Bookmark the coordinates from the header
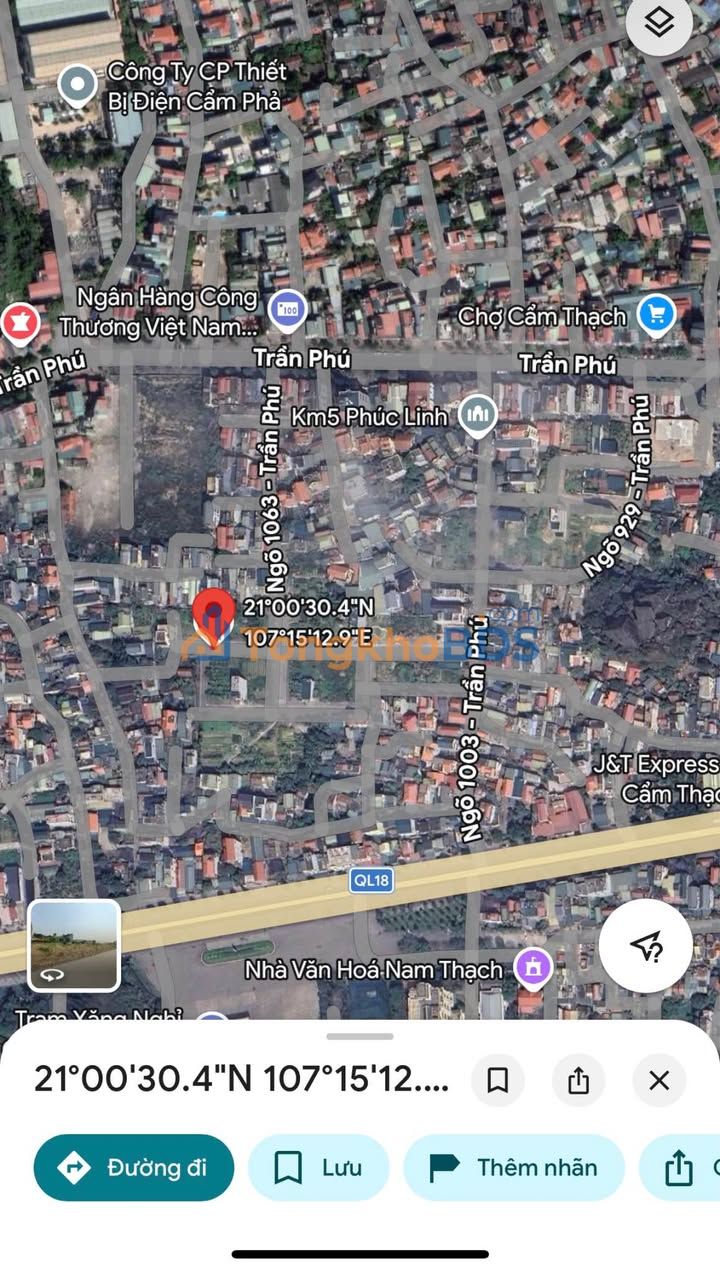This screenshot has width=720, height=1272. [x=497, y=1080]
